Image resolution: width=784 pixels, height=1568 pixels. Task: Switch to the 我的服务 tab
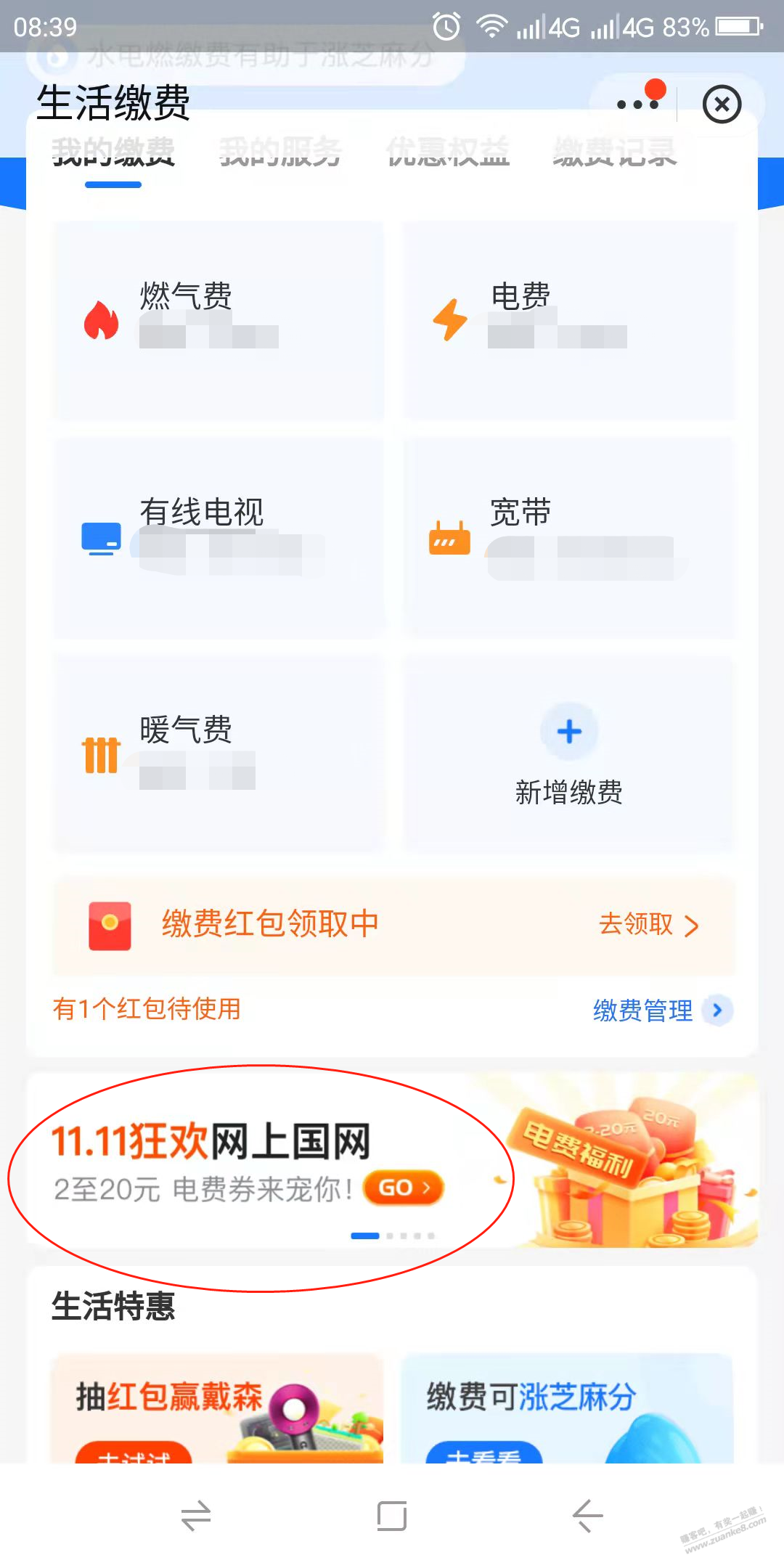280,152
